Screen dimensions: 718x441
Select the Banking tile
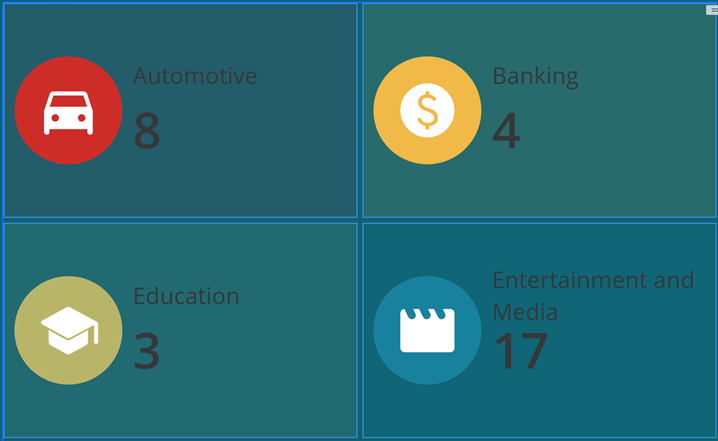pos(539,110)
